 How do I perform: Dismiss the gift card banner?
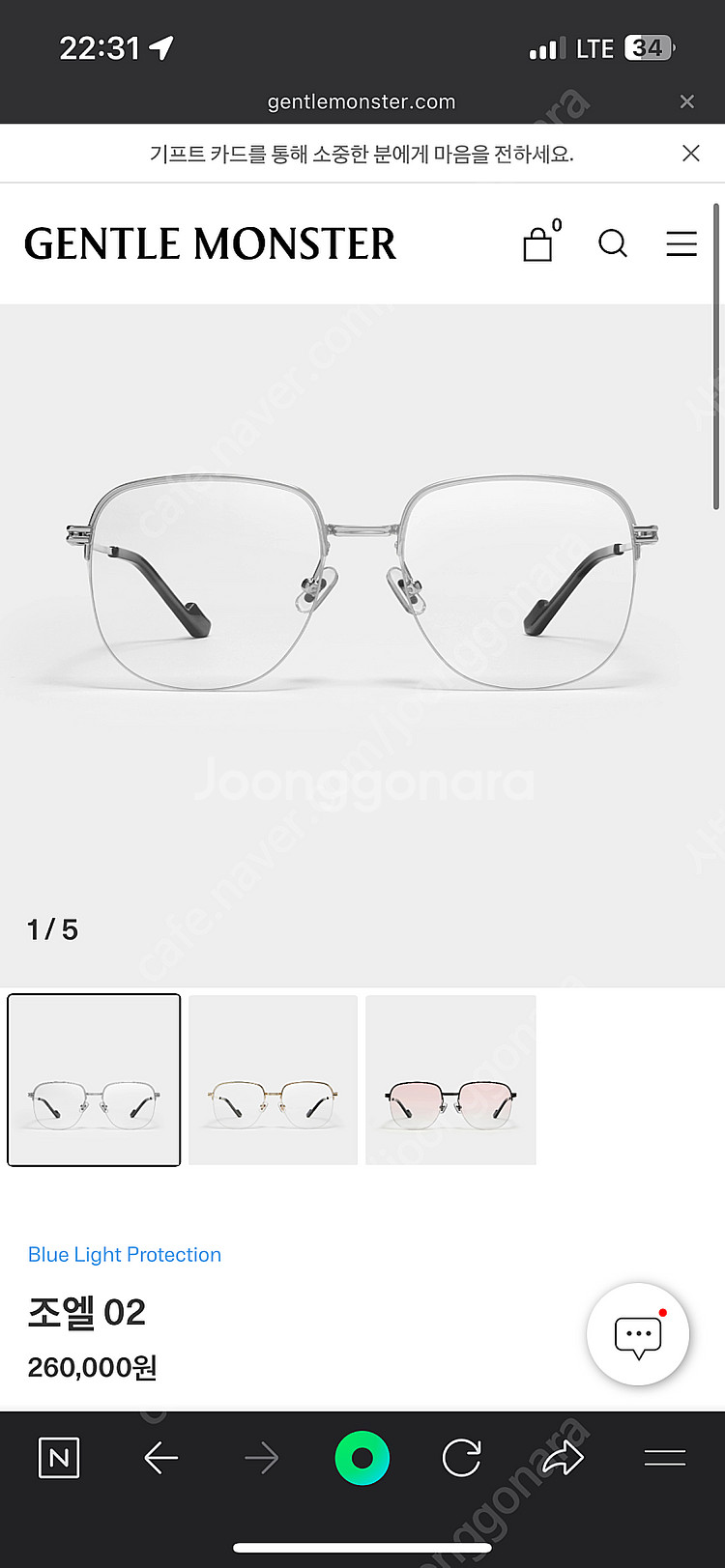coord(690,154)
